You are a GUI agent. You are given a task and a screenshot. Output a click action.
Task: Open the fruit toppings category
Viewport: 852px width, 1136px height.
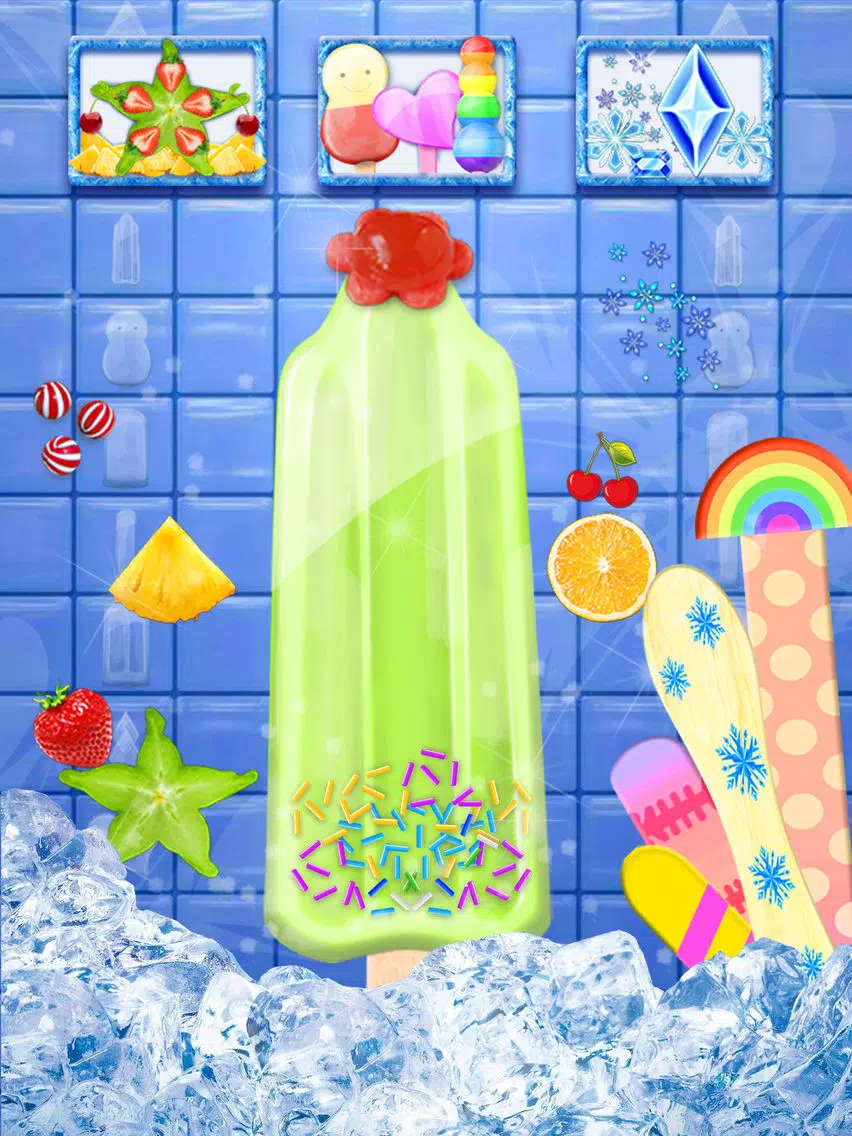click(x=167, y=111)
